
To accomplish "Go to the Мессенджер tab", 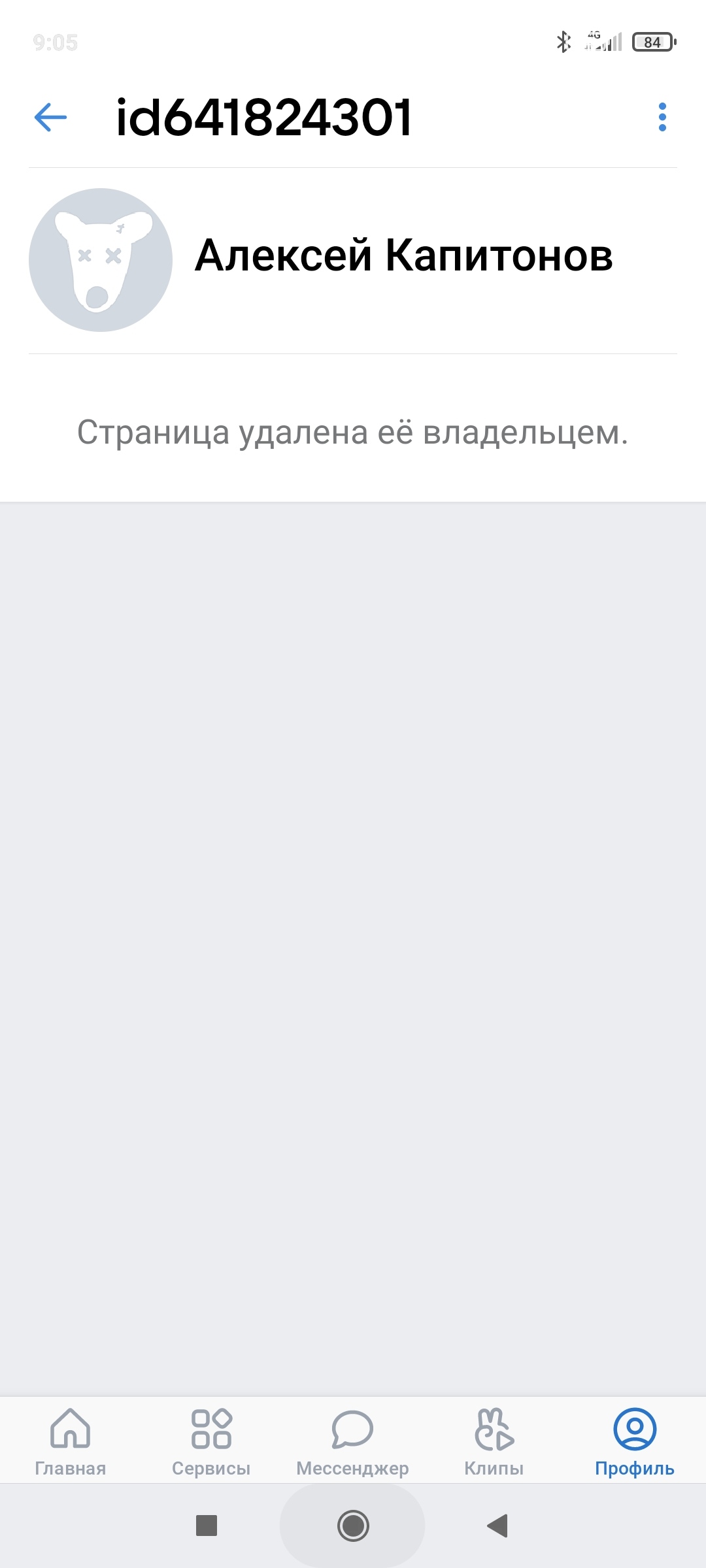I will [352, 1441].
